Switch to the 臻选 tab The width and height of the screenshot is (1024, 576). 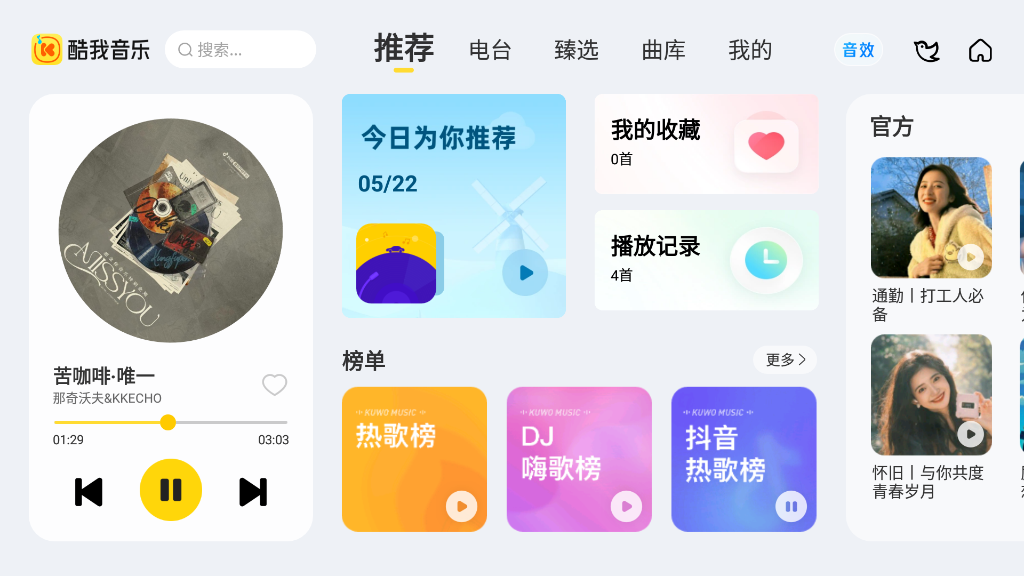click(576, 50)
